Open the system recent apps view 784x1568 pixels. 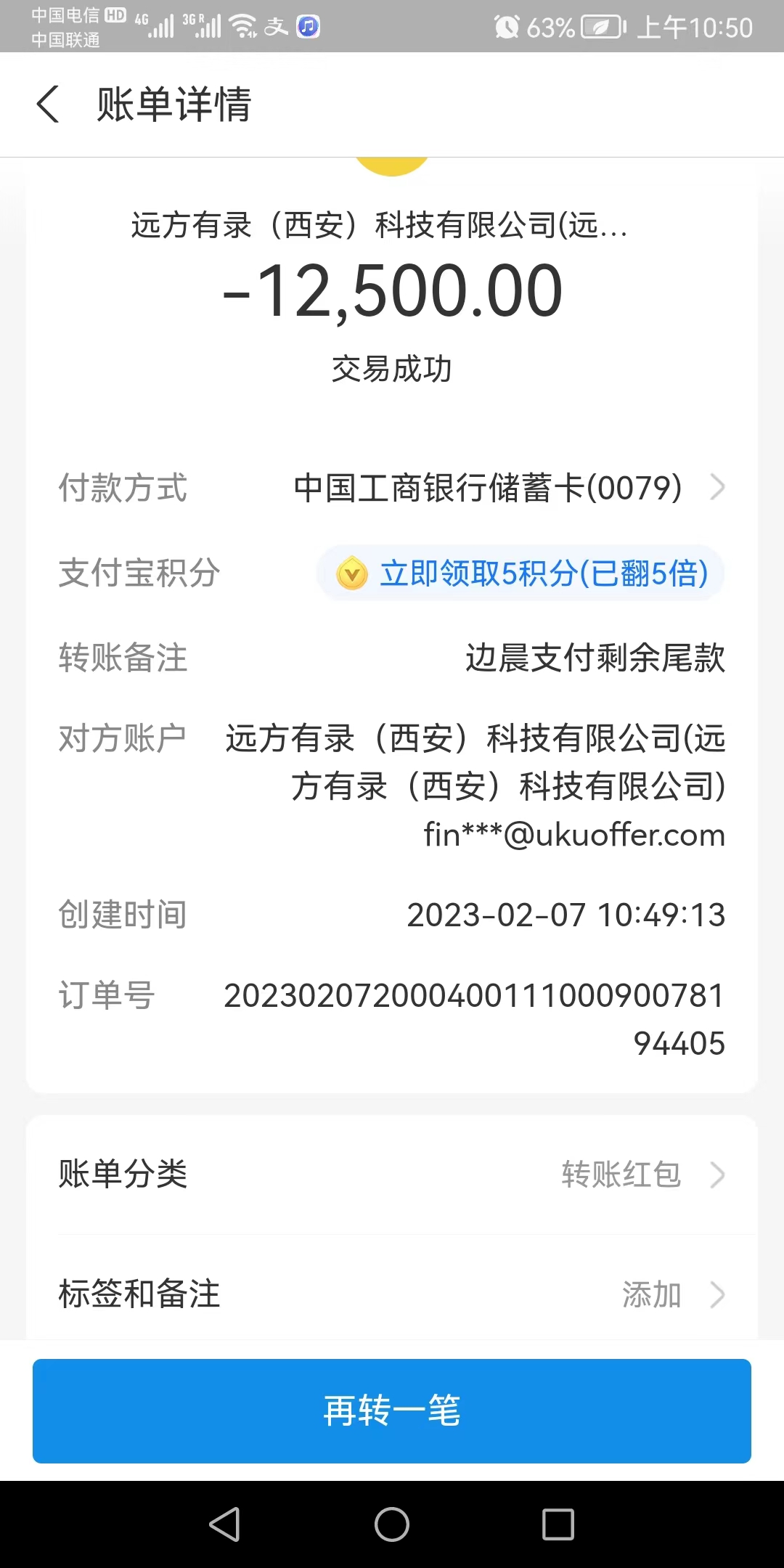558,1524
